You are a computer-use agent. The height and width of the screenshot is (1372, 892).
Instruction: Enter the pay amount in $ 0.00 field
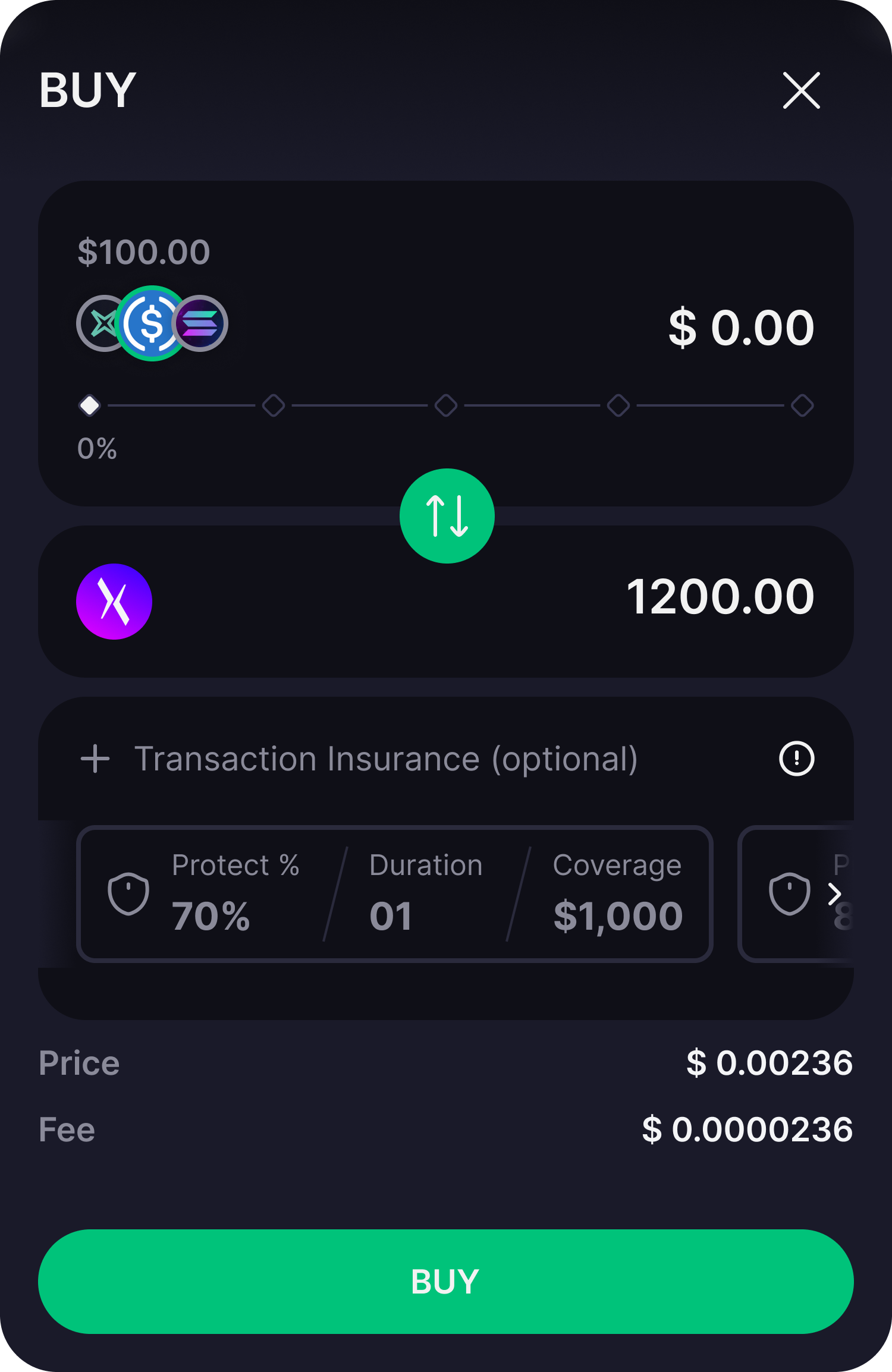[x=740, y=328]
